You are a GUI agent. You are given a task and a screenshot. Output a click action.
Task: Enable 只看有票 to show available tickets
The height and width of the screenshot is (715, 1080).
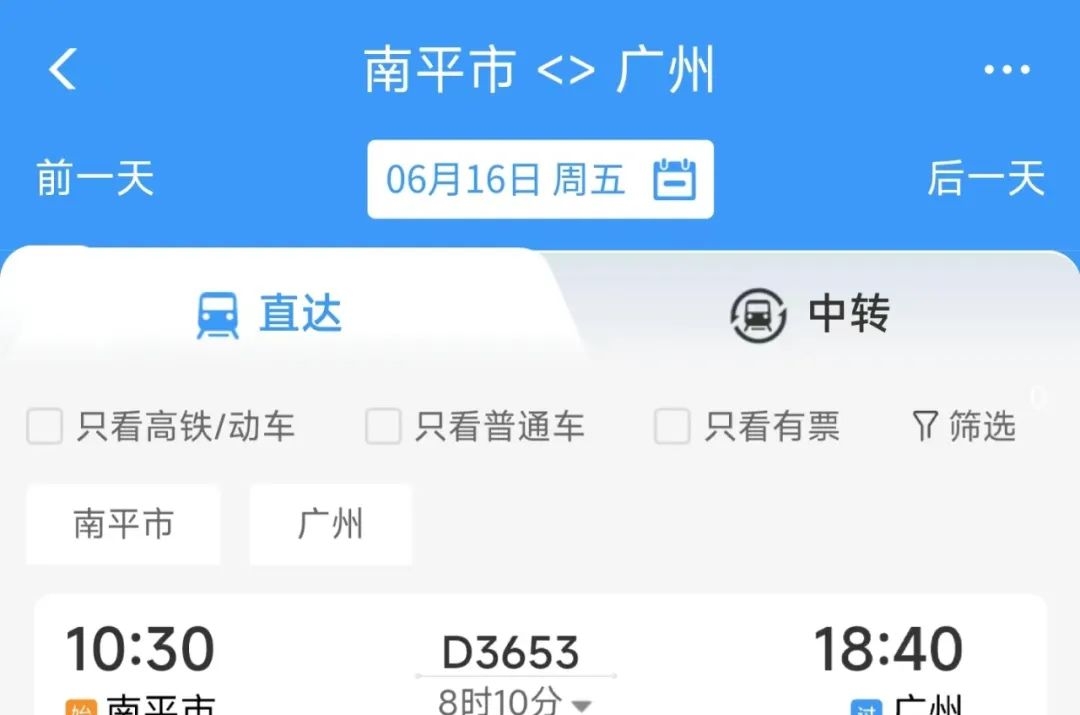pyautogui.click(x=672, y=427)
